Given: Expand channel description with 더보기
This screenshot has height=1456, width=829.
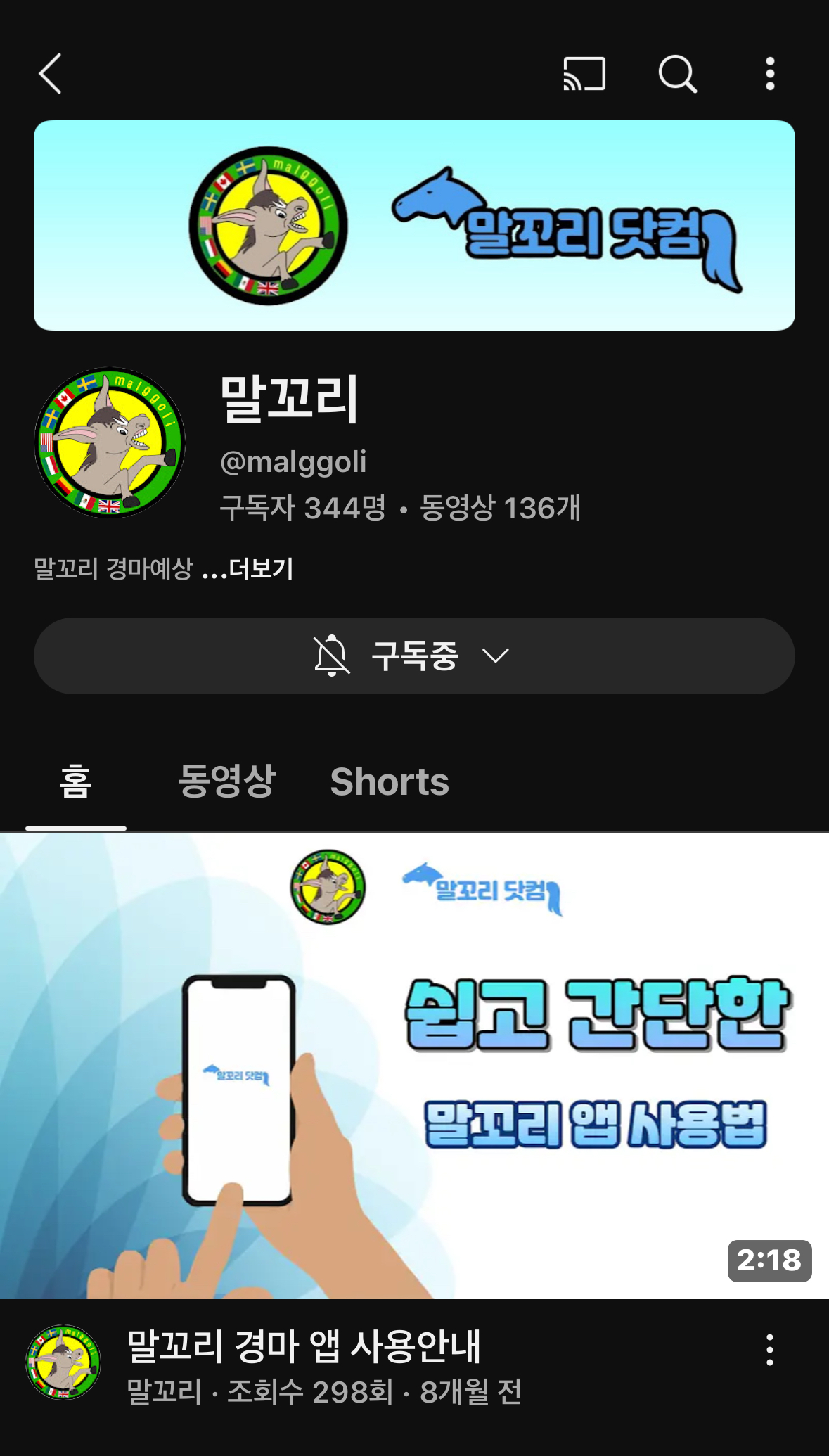Looking at the screenshot, I should [260, 569].
